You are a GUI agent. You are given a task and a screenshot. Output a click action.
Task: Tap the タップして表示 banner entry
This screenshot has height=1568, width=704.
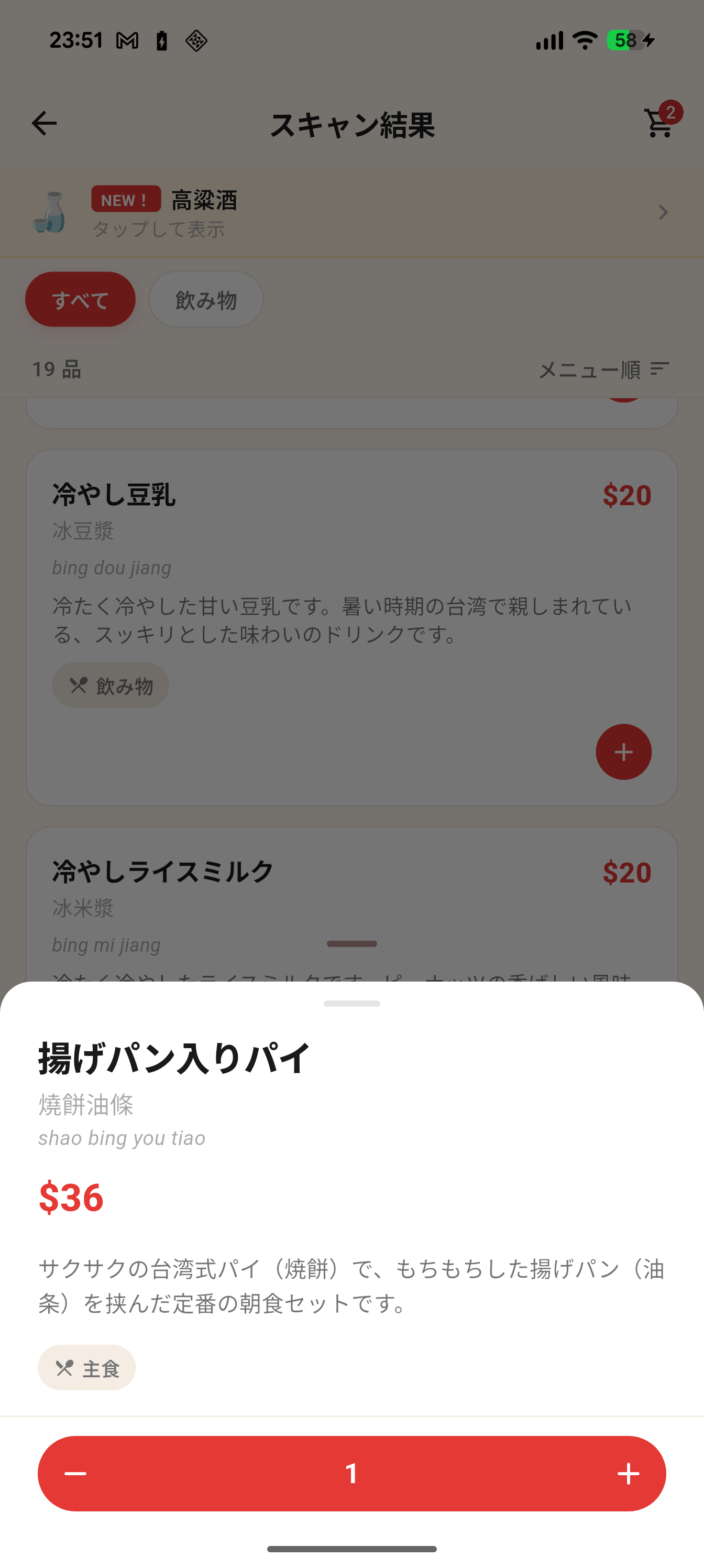(159, 230)
